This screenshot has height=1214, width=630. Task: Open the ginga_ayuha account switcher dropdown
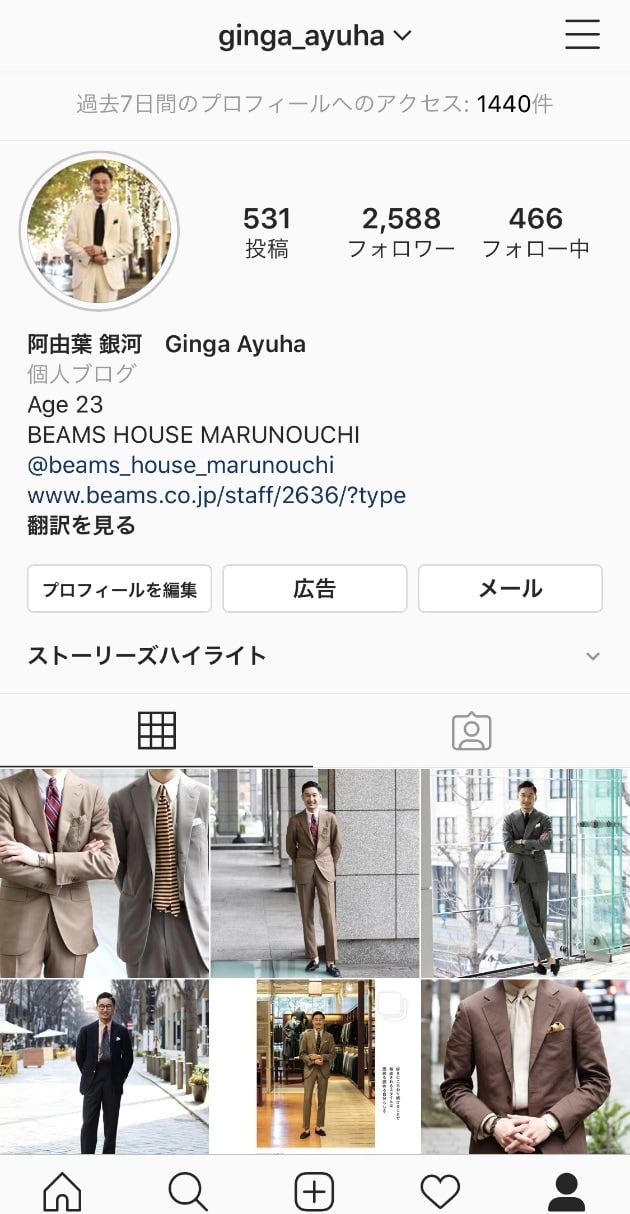(315, 37)
